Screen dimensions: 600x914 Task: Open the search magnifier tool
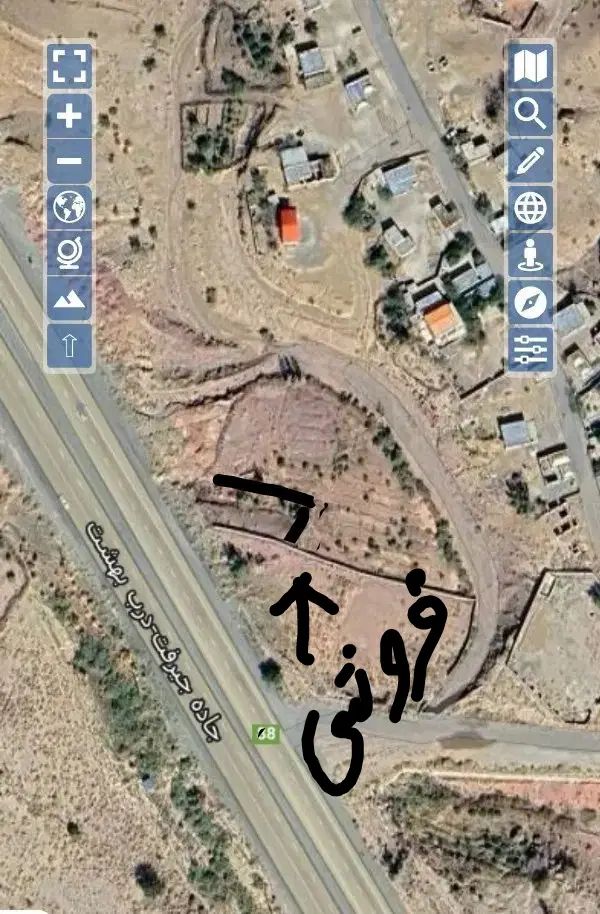530,114
